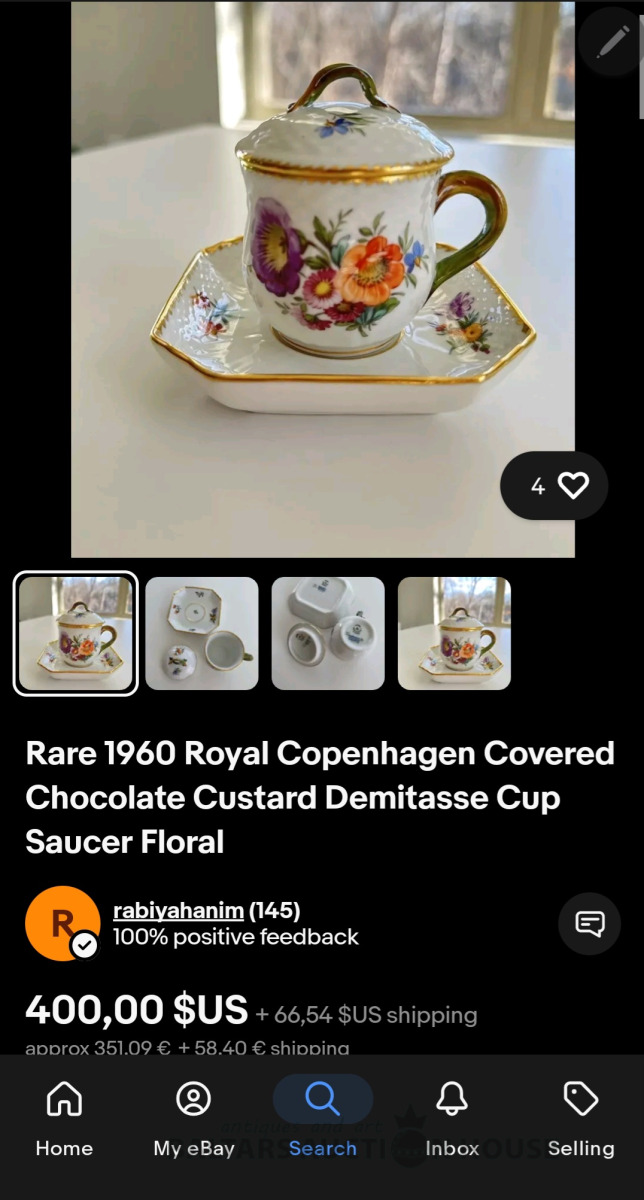Switch to the Selling tab
This screenshot has width=644, height=1200.
581,1120
